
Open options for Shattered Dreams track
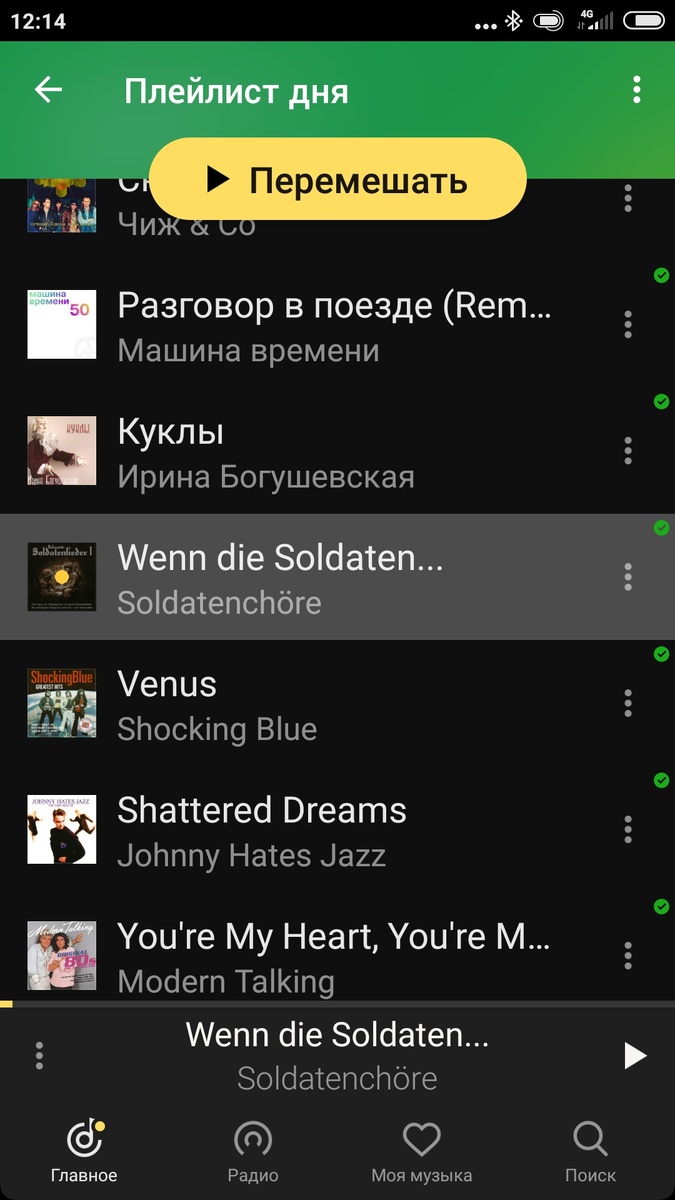point(628,829)
